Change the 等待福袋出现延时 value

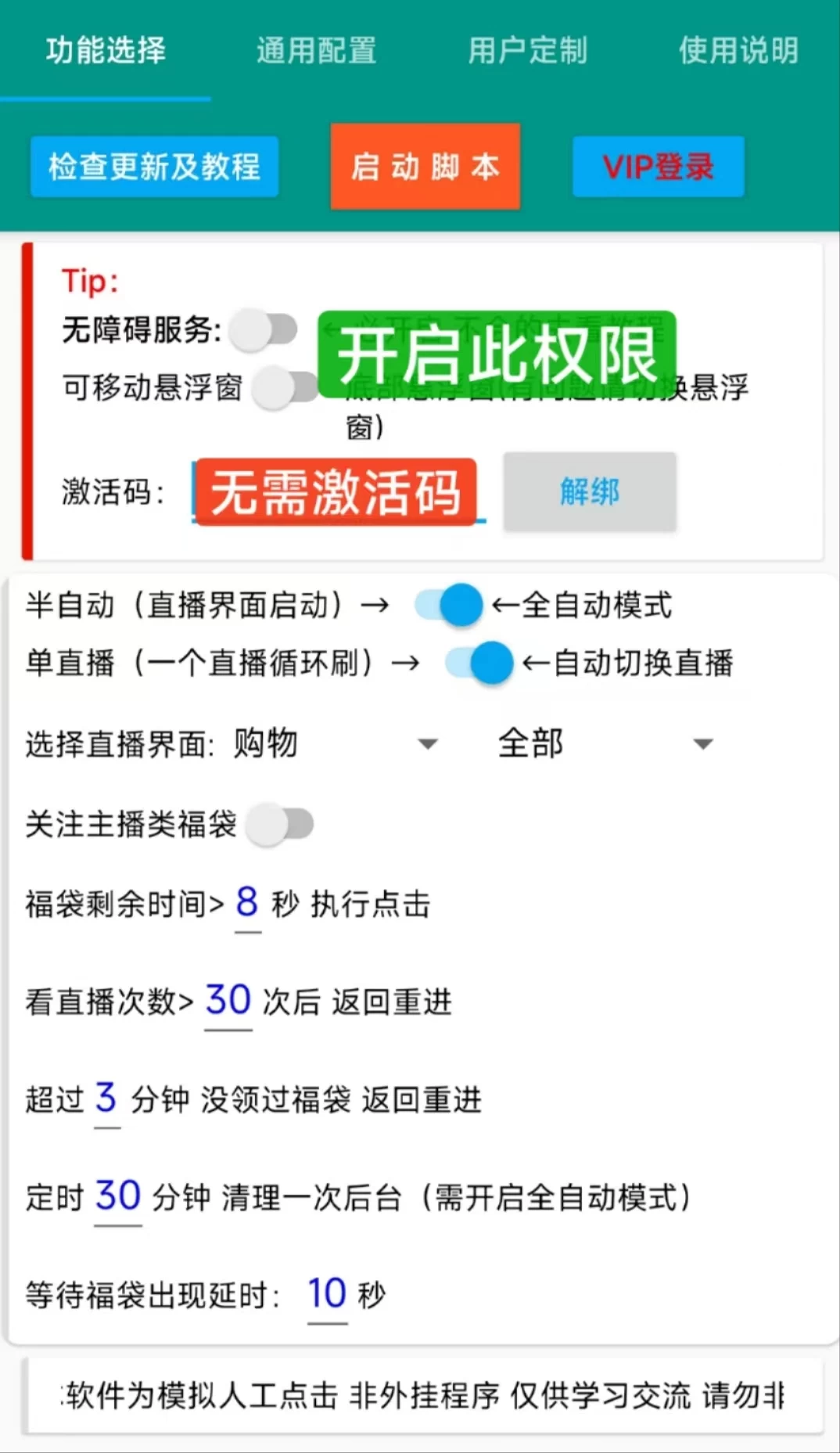(x=328, y=1293)
